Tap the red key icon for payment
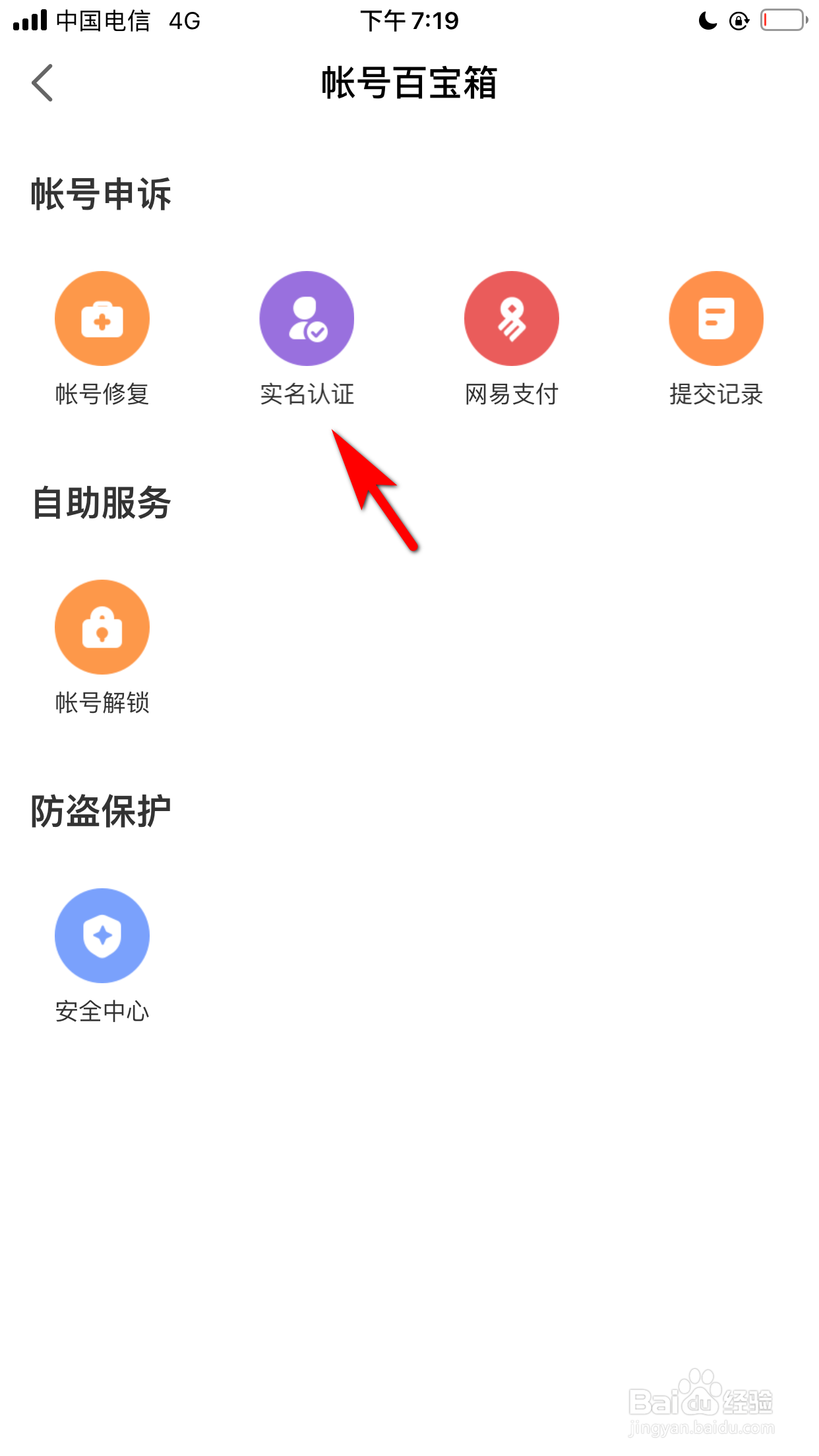This screenshot has width=819, height=1456. click(511, 317)
